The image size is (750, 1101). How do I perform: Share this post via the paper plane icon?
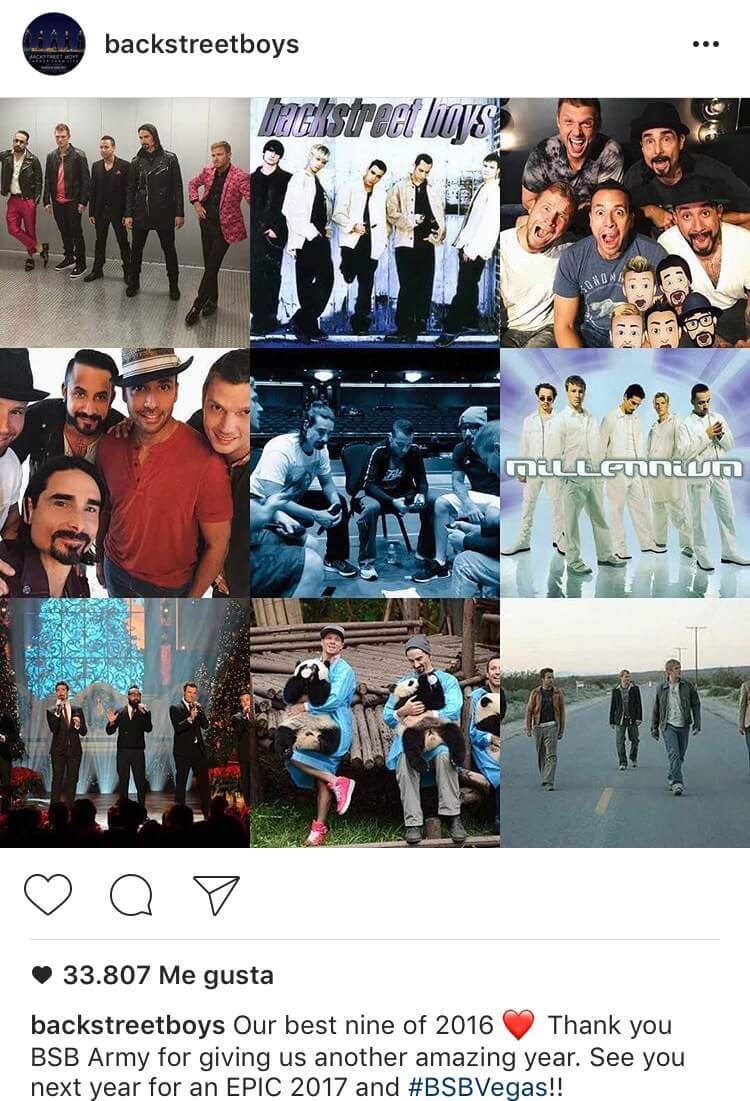(x=216, y=894)
